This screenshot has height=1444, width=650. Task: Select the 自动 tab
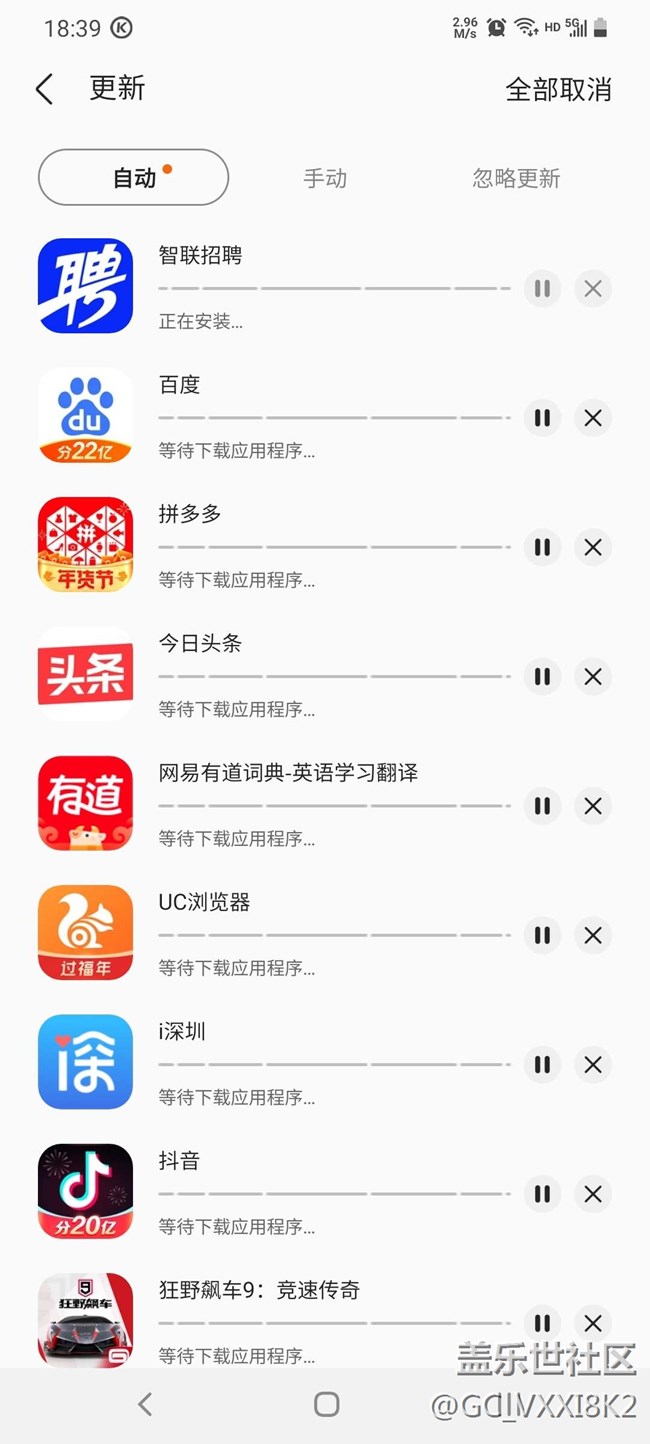134,178
